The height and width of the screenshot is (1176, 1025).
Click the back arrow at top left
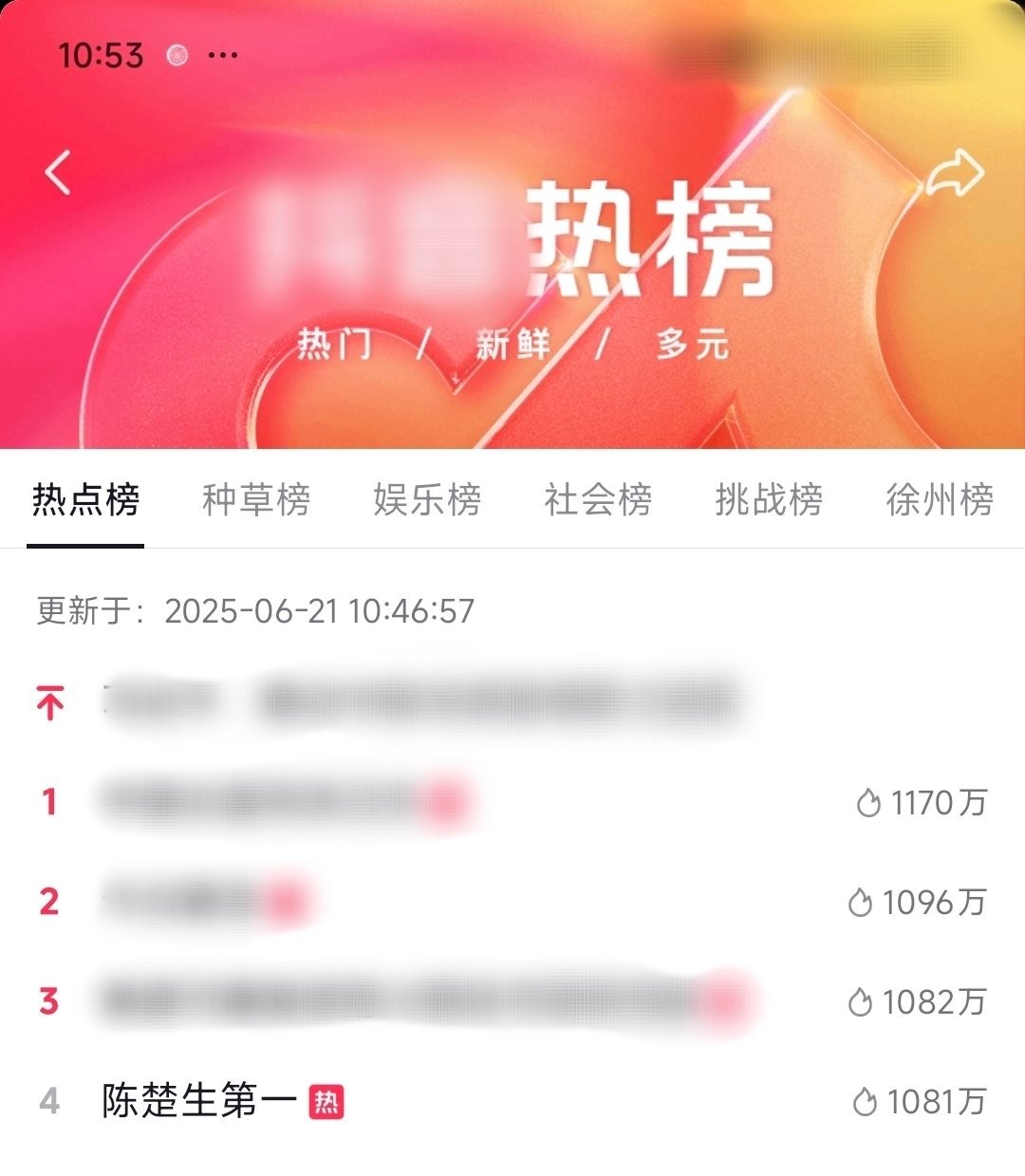click(57, 171)
